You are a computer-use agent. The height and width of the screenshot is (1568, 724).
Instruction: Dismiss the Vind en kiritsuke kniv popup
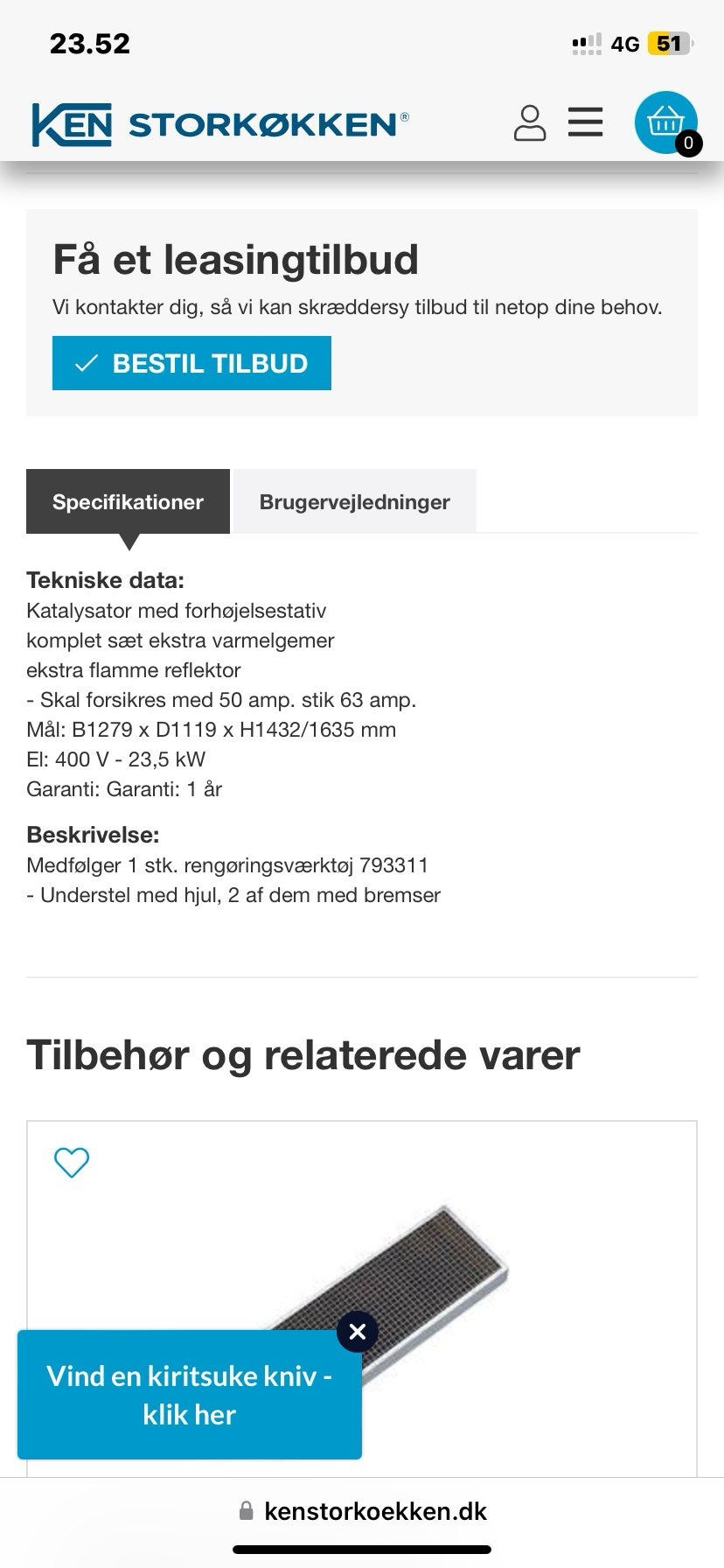pos(357,1333)
